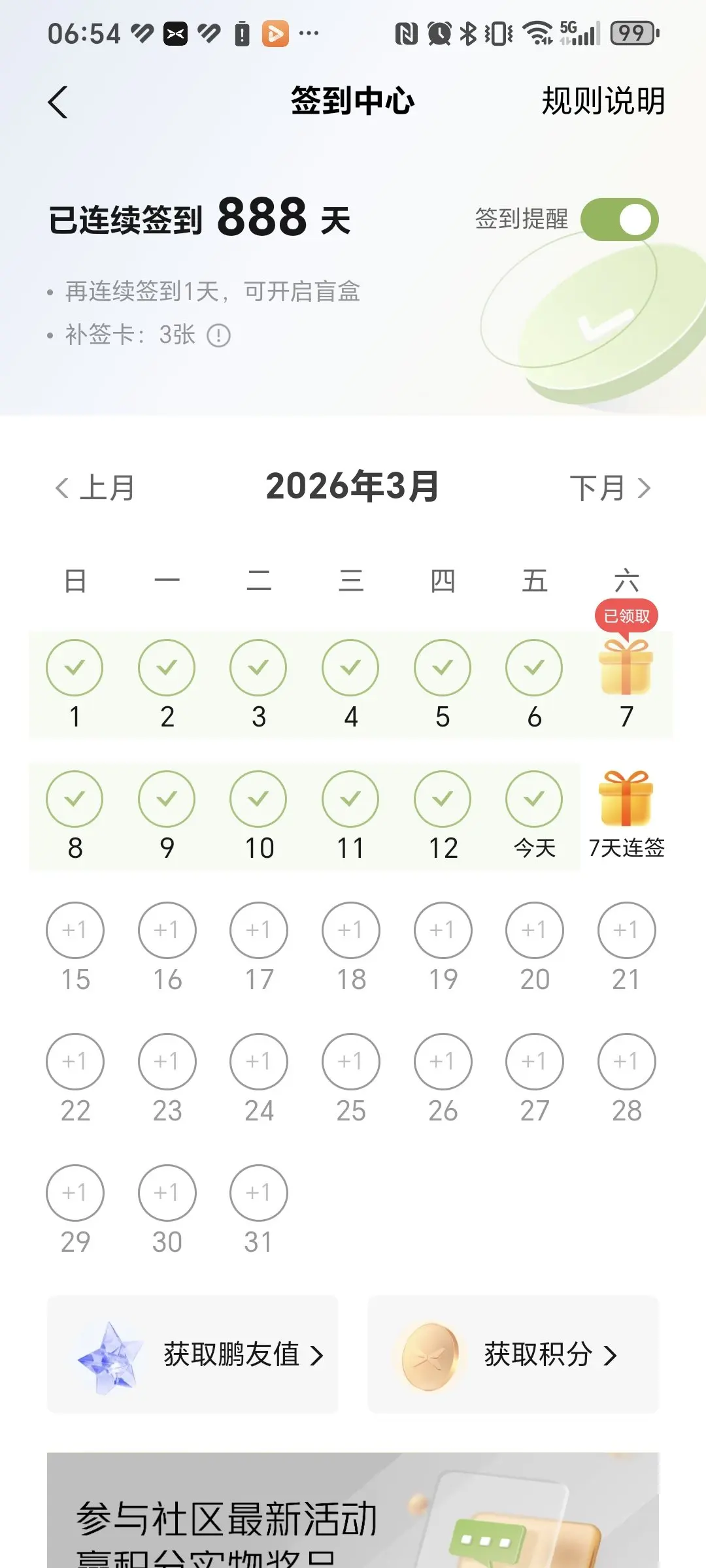The width and height of the screenshot is (706, 1568).
Task: Go back from the 签到中心 page
Action: (58, 103)
